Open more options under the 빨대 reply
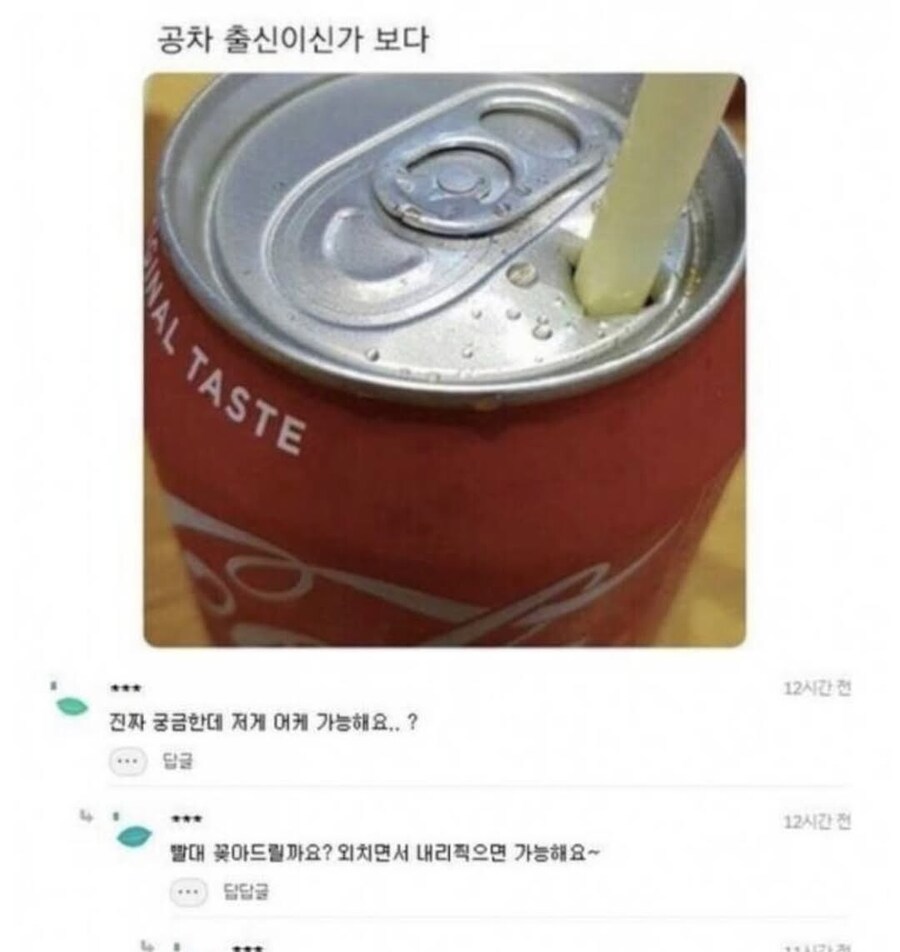Image resolution: width=900 pixels, height=952 pixels. coord(186,891)
